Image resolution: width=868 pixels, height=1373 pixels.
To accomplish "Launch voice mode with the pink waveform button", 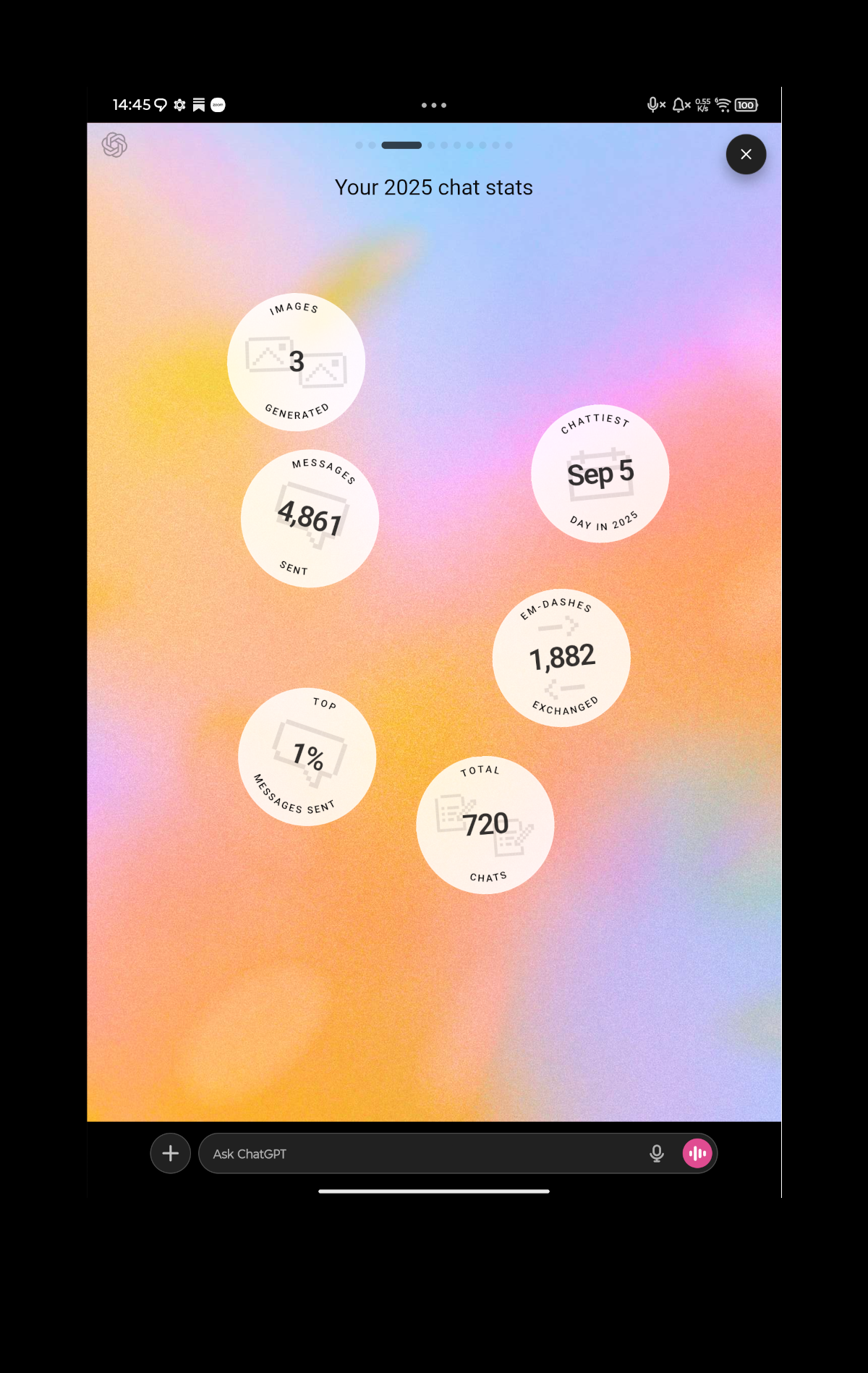I will (697, 1153).
